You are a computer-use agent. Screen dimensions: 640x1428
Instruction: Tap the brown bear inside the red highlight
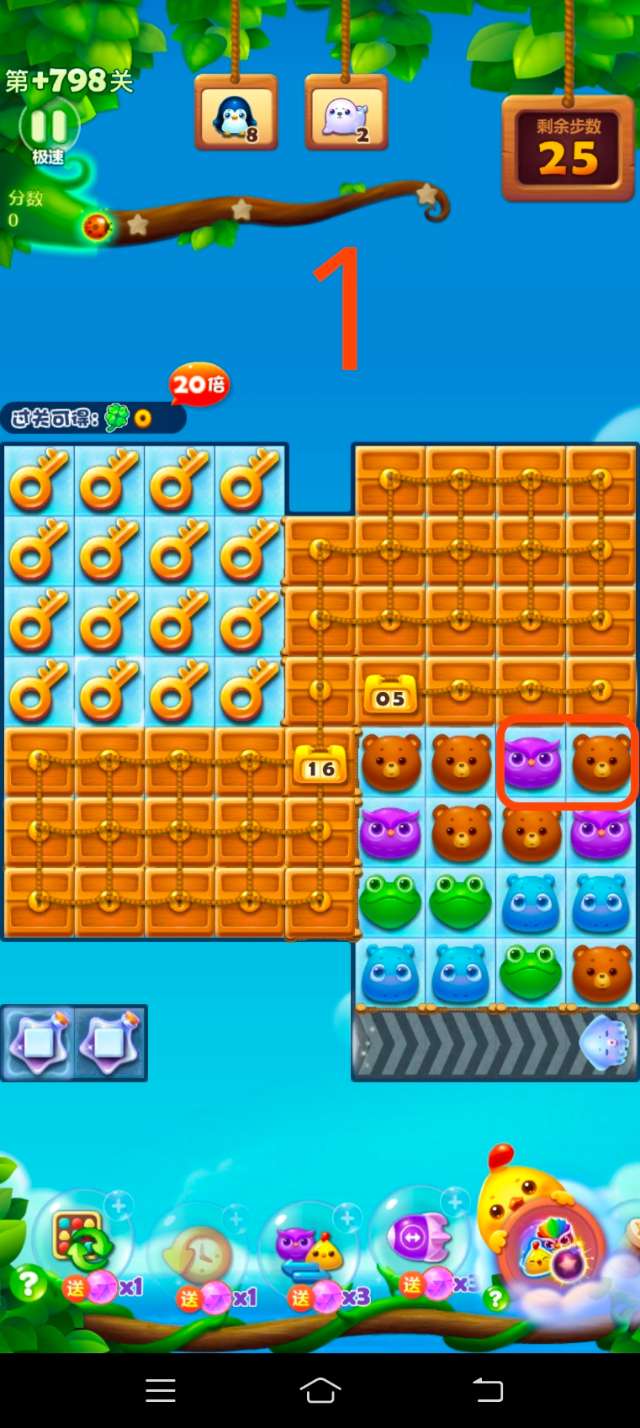pos(602,763)
